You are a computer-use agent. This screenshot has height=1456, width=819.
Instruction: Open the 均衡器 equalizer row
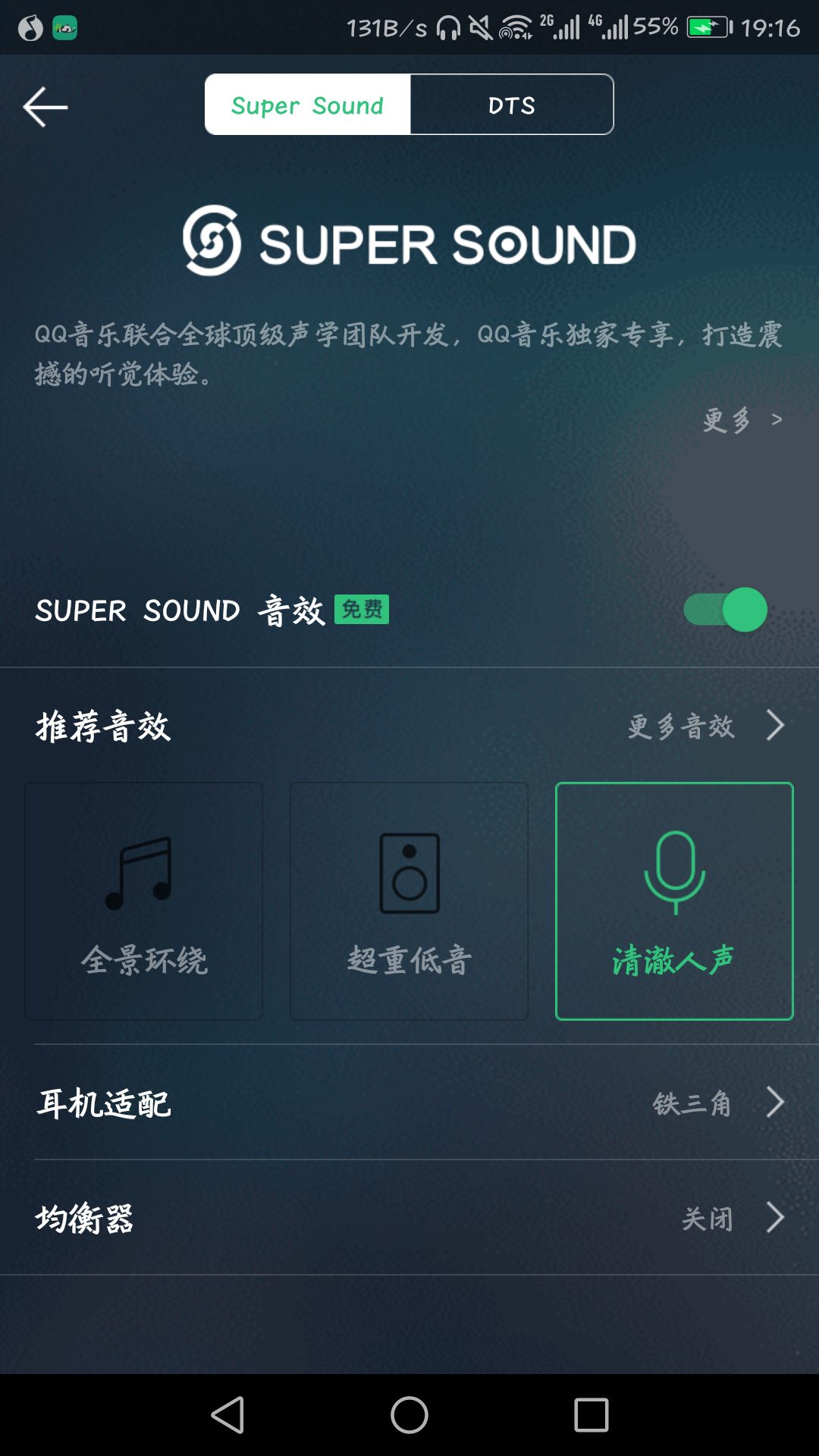click(x=409, y=1218)
